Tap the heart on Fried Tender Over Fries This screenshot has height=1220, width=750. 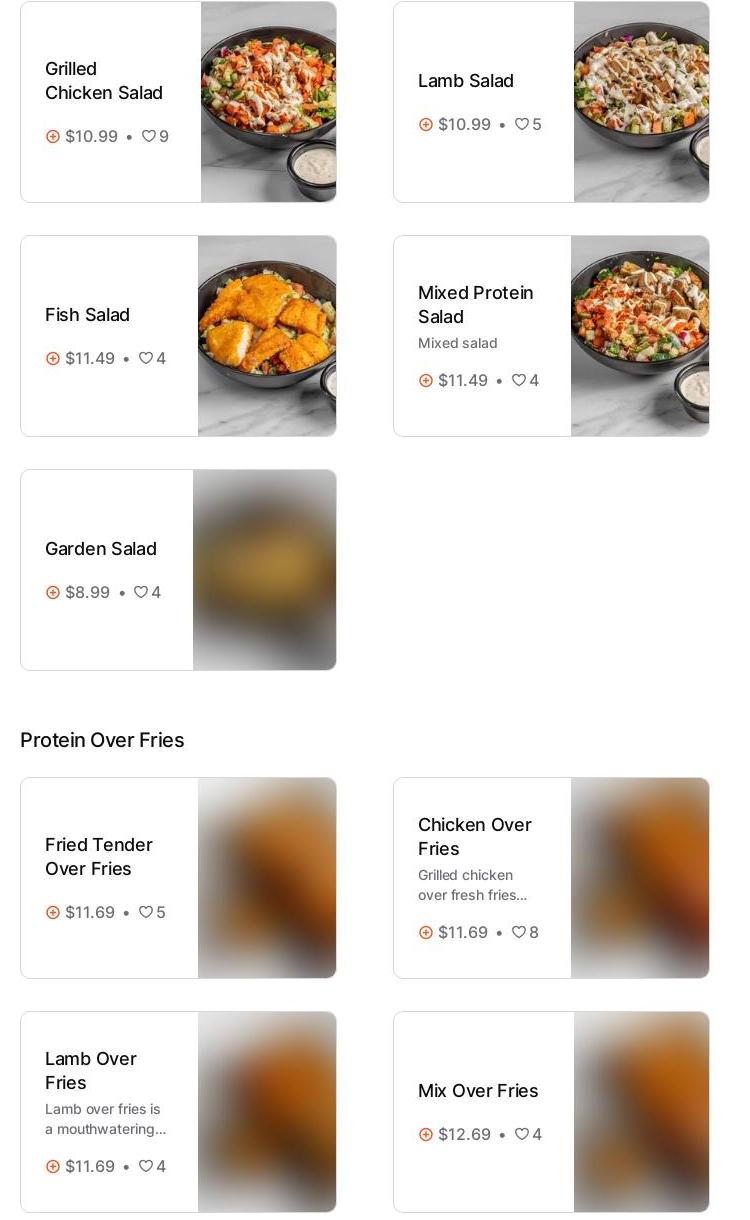coord(146,913)
